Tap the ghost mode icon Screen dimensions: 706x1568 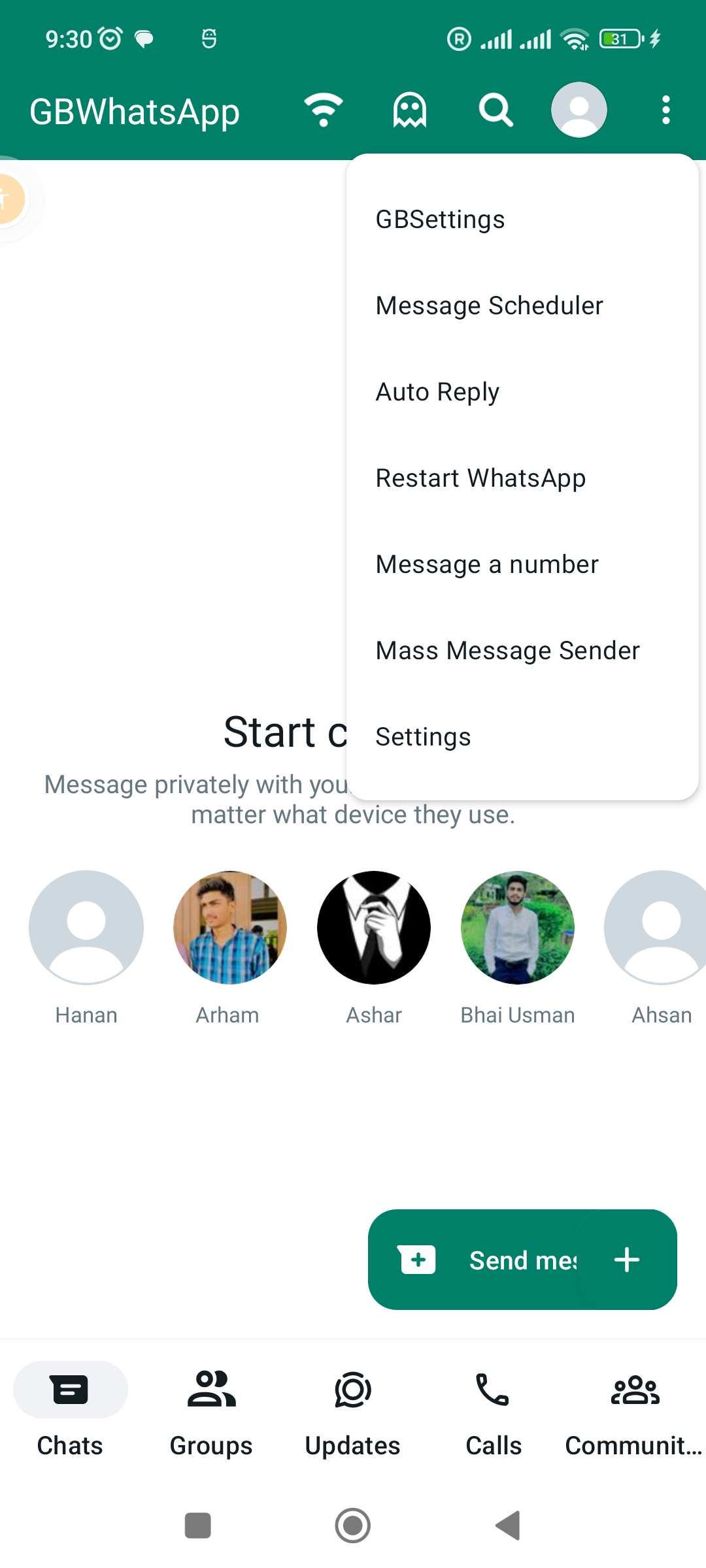tap(409, 110)
